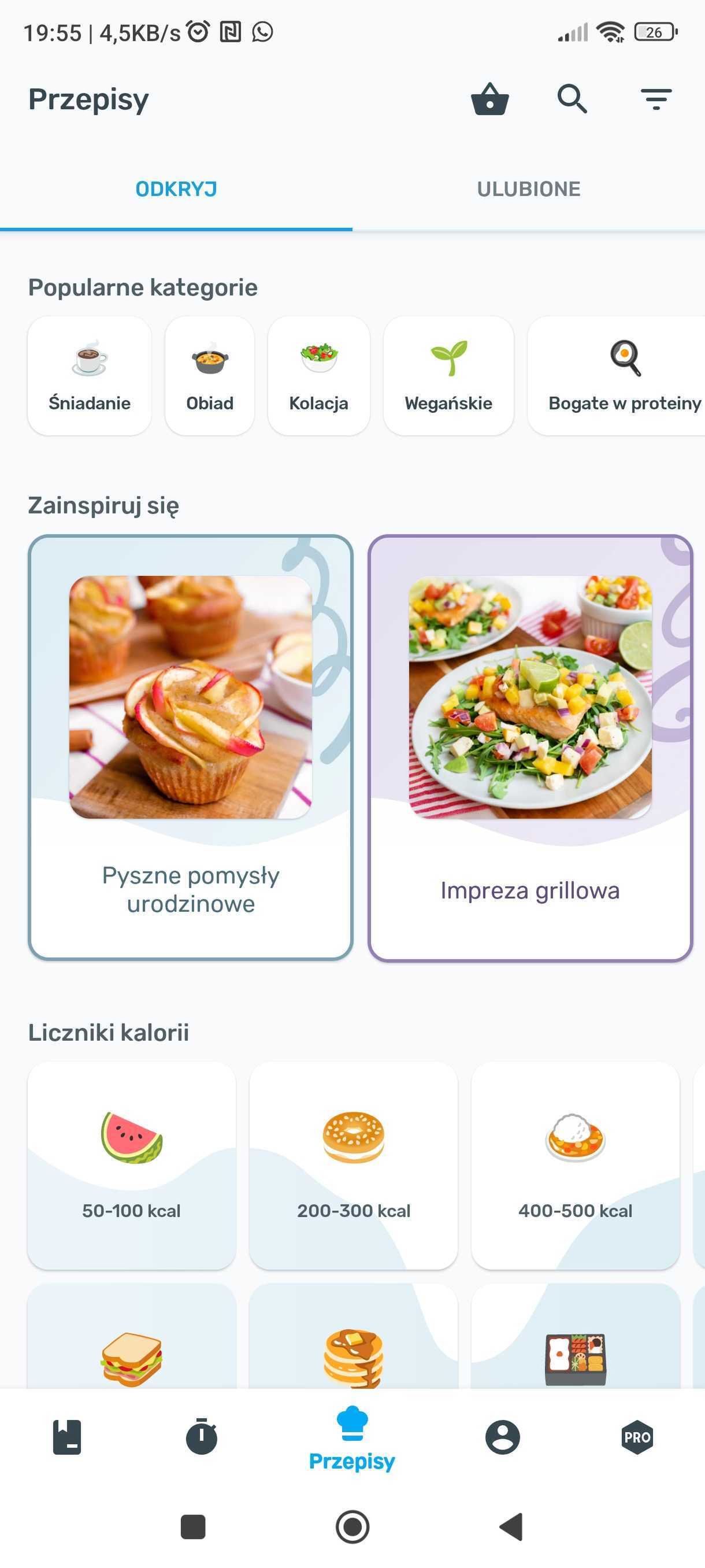
Task: Browse the Kolacja category
Action: [318, 376]
